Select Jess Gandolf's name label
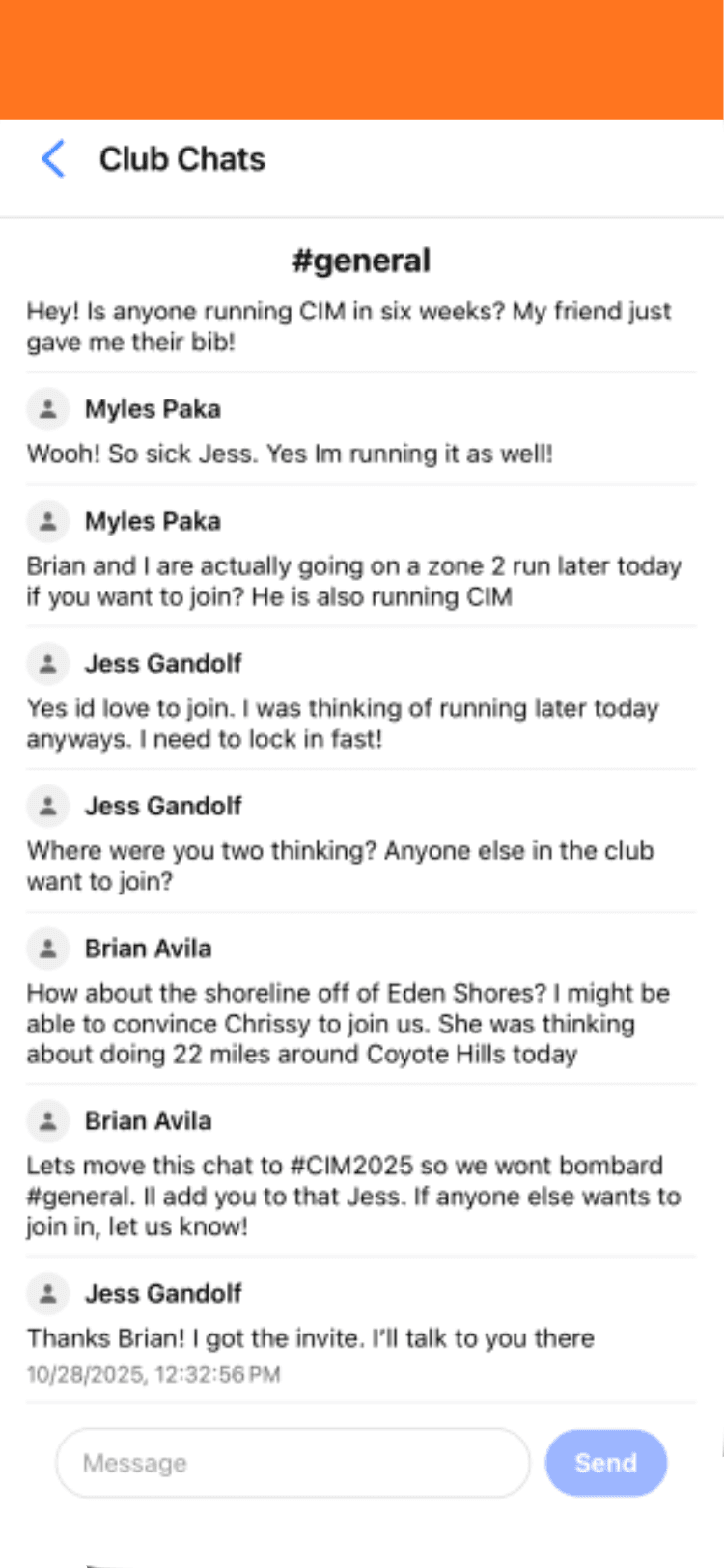The width and height of the screenshot is (724, 1568). coord(162,664)
